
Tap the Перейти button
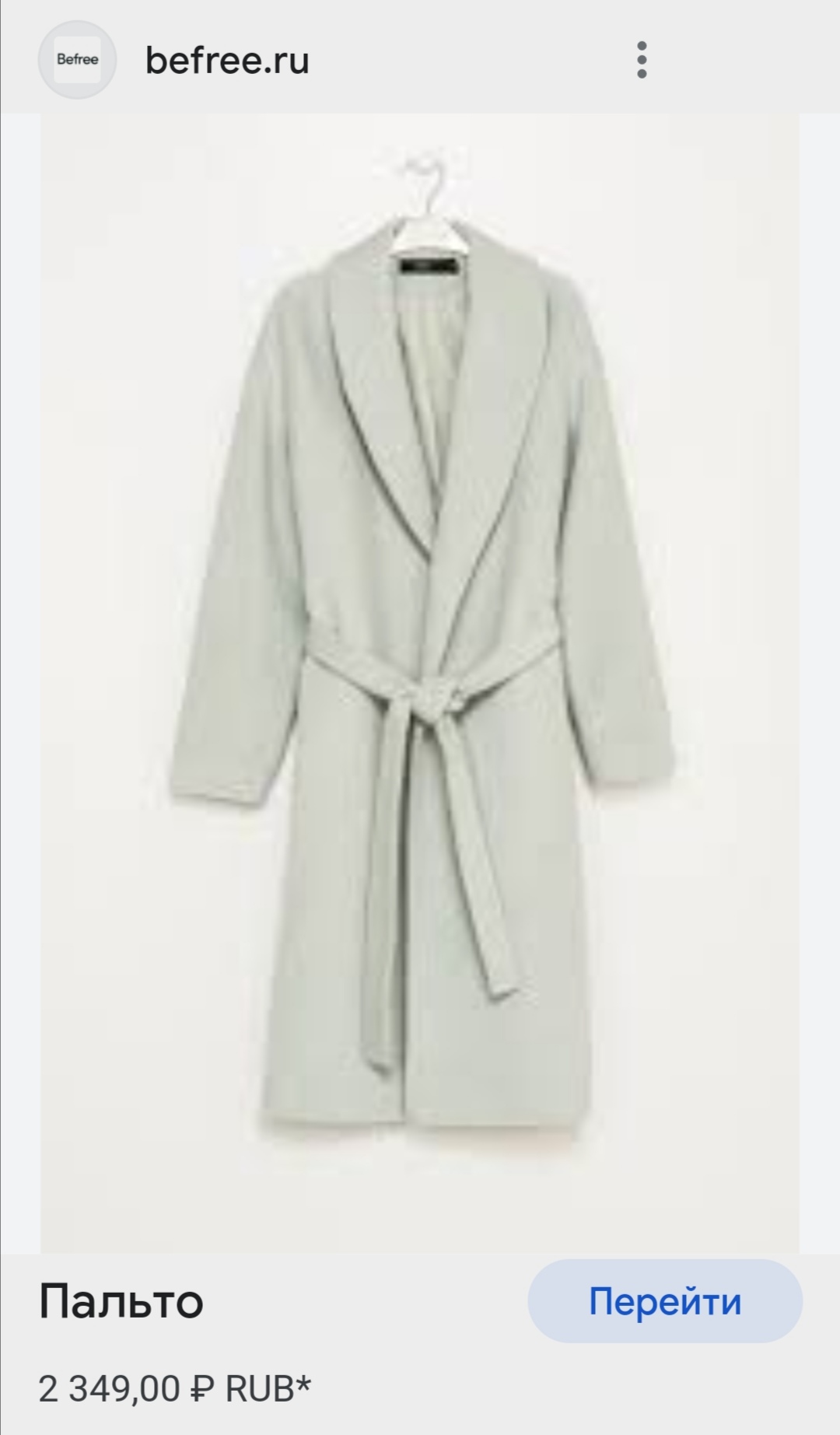pos(665,1301)
